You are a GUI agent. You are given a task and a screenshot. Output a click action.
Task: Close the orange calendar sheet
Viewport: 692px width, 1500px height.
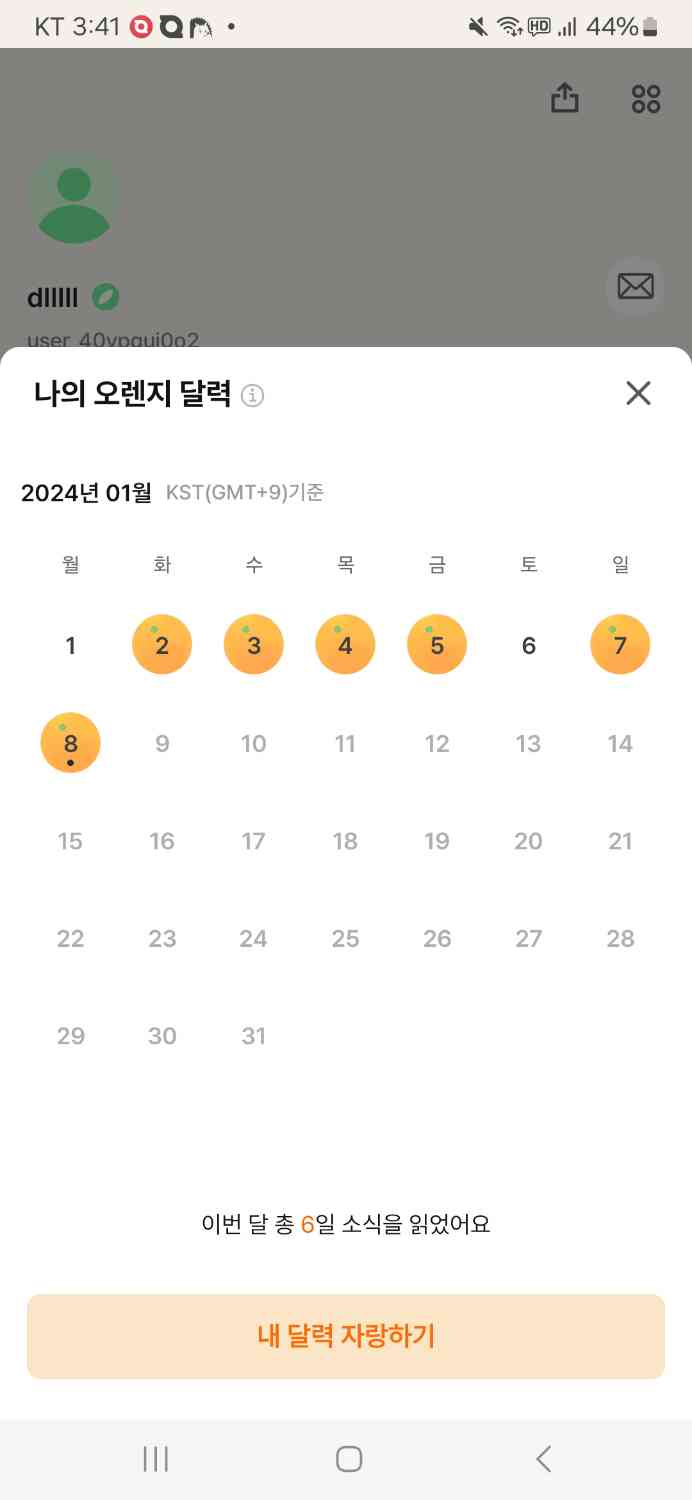[x=638, y=393]
